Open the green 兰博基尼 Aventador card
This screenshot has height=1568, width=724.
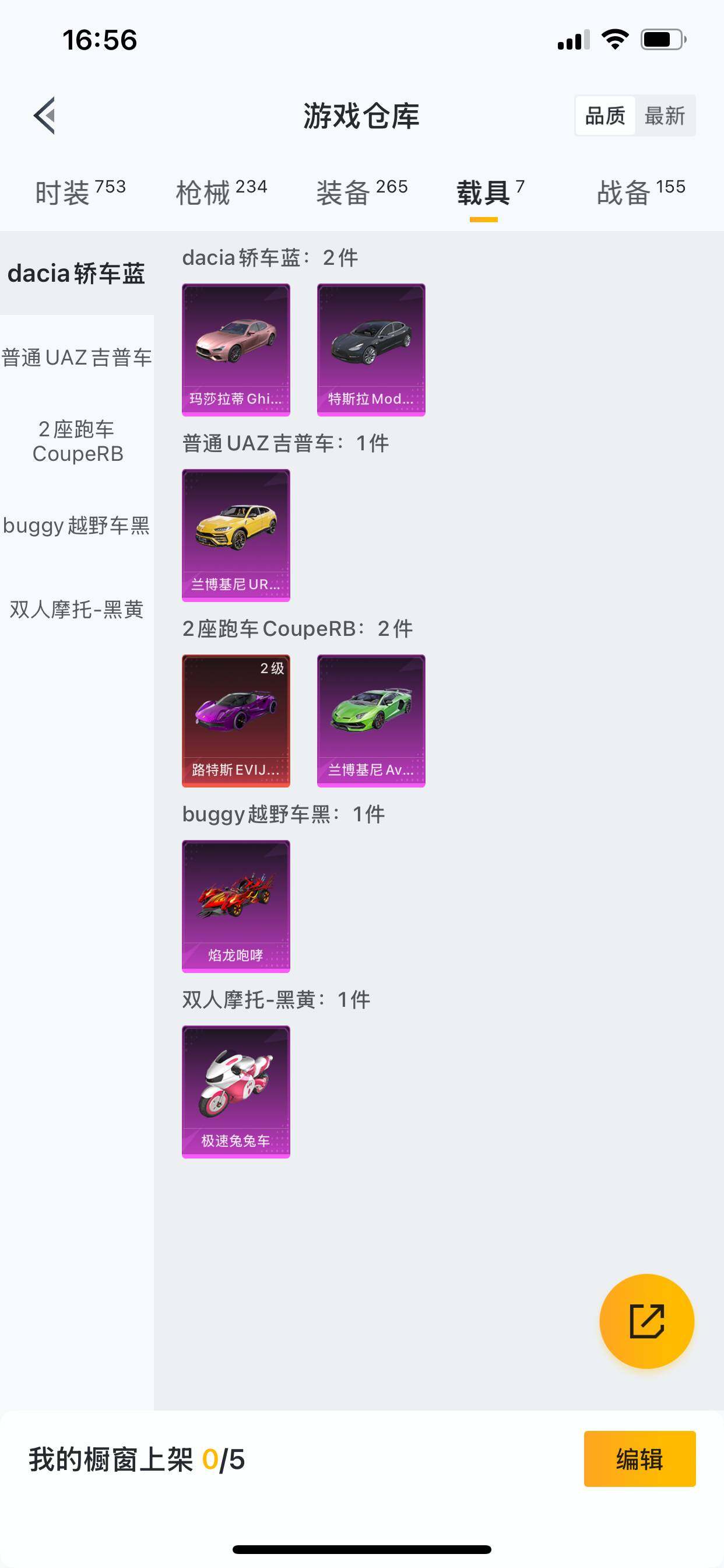coord(371,719)
